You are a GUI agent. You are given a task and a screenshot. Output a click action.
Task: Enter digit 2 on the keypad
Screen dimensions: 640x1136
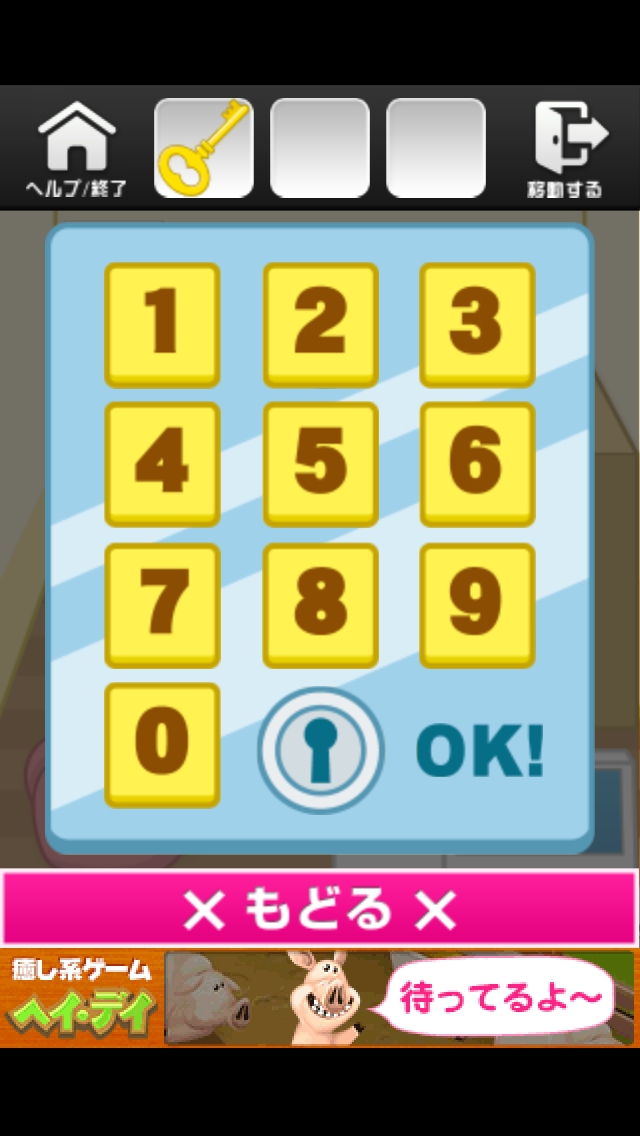[320, 324]
